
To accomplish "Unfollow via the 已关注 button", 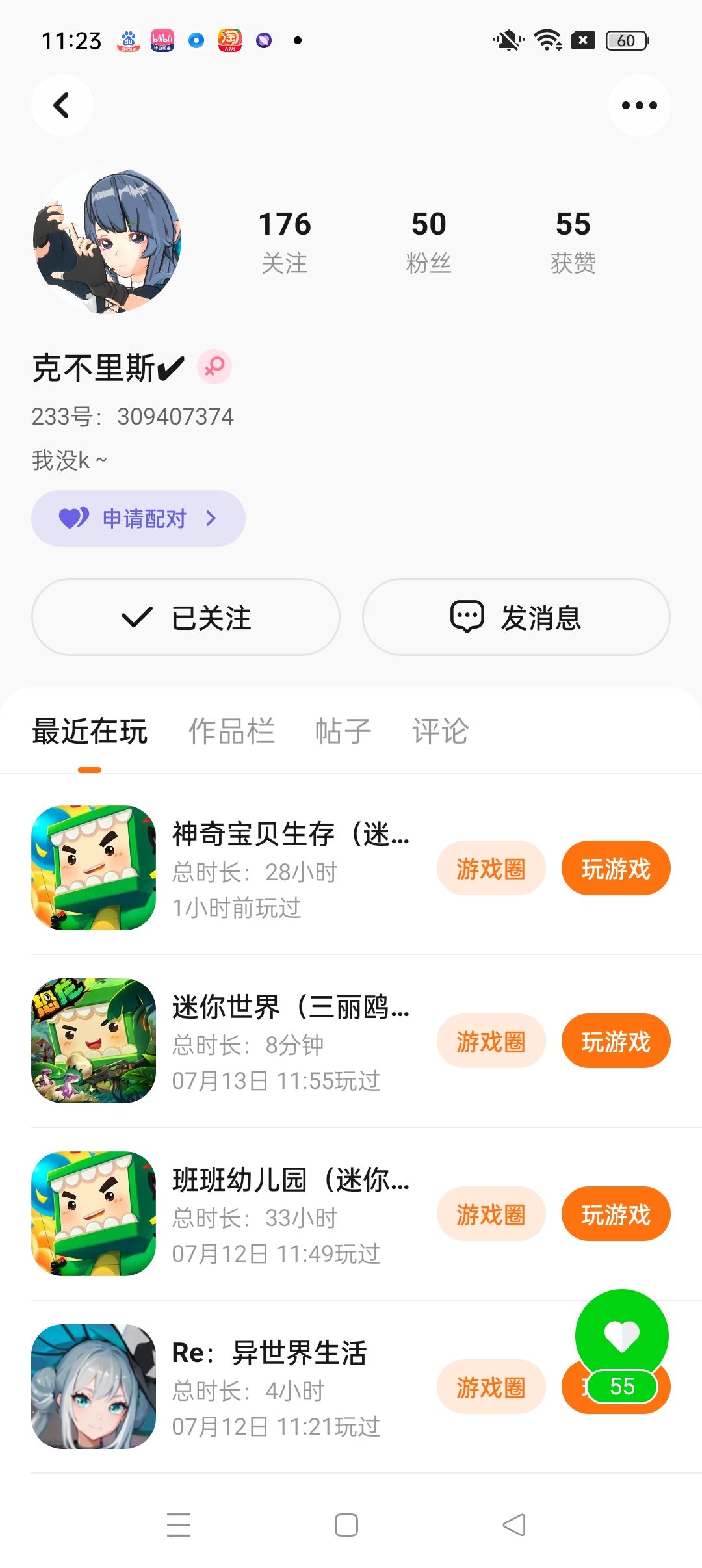I will tap(186, 617).
